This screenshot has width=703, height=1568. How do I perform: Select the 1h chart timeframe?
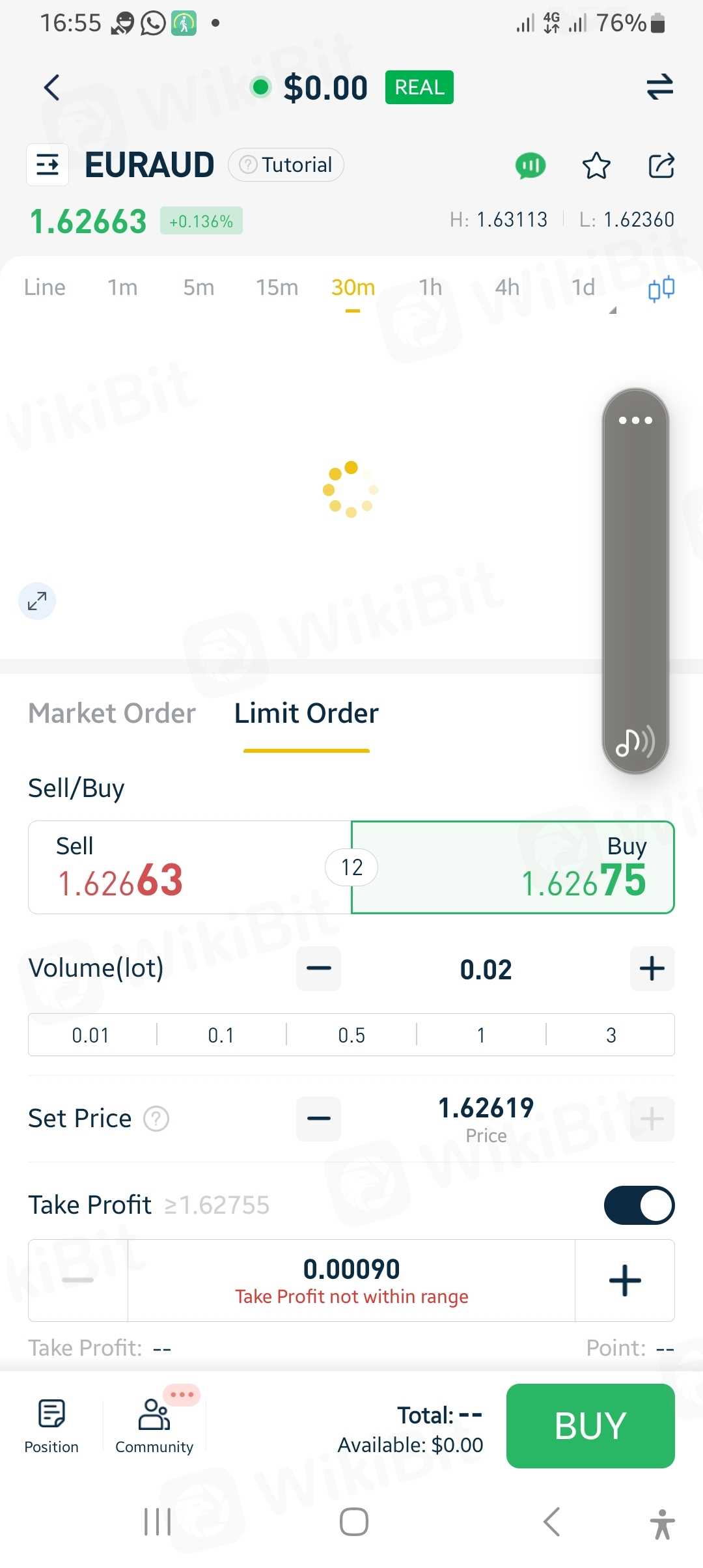click(x=430, y=287)
